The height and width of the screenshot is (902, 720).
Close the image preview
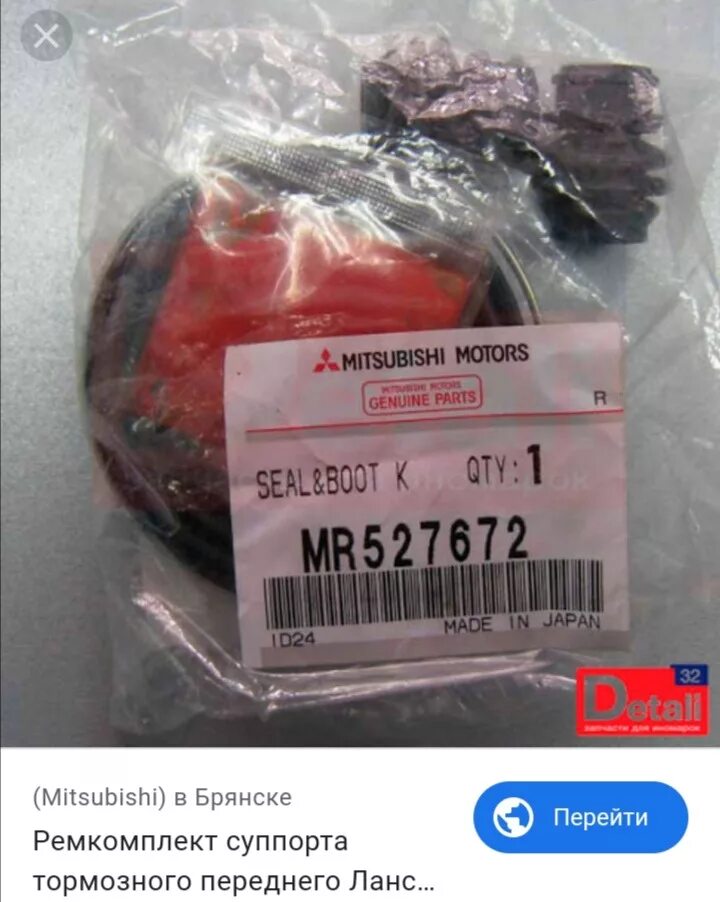click(46, 38)
